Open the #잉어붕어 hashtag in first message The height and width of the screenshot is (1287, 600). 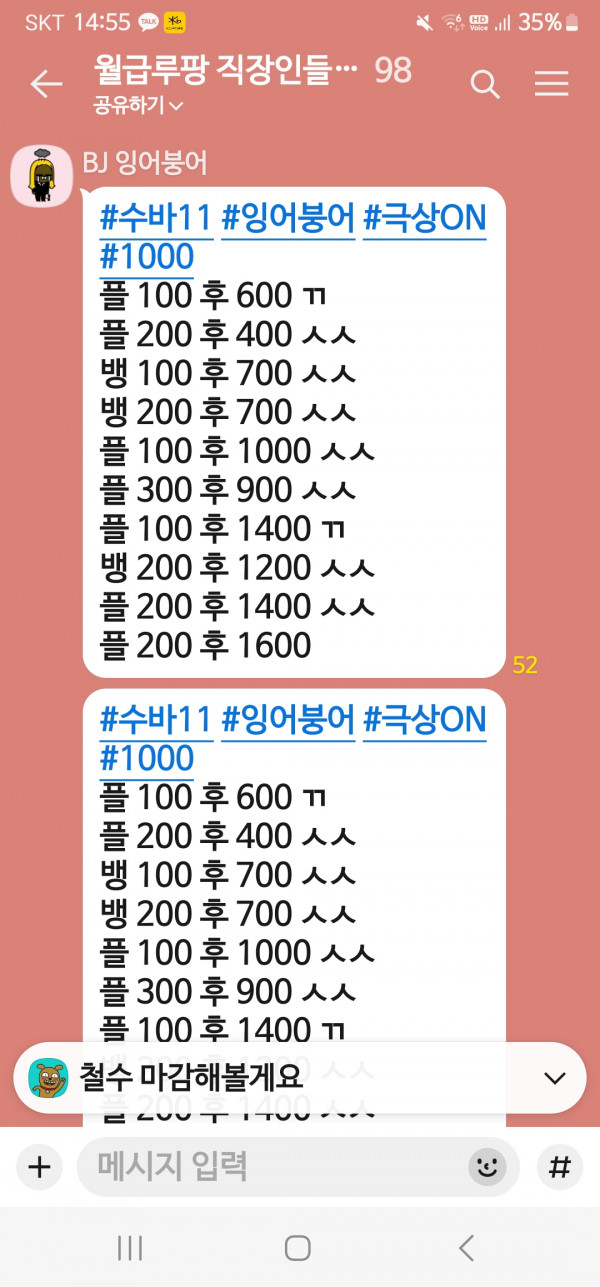click(x=288, y=217)
